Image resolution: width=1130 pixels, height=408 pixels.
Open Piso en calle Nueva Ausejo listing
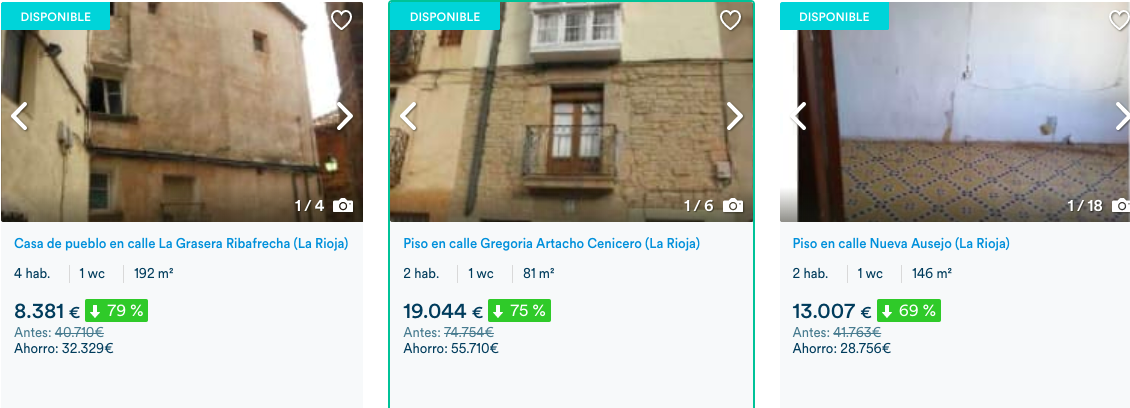coord(901,243)
